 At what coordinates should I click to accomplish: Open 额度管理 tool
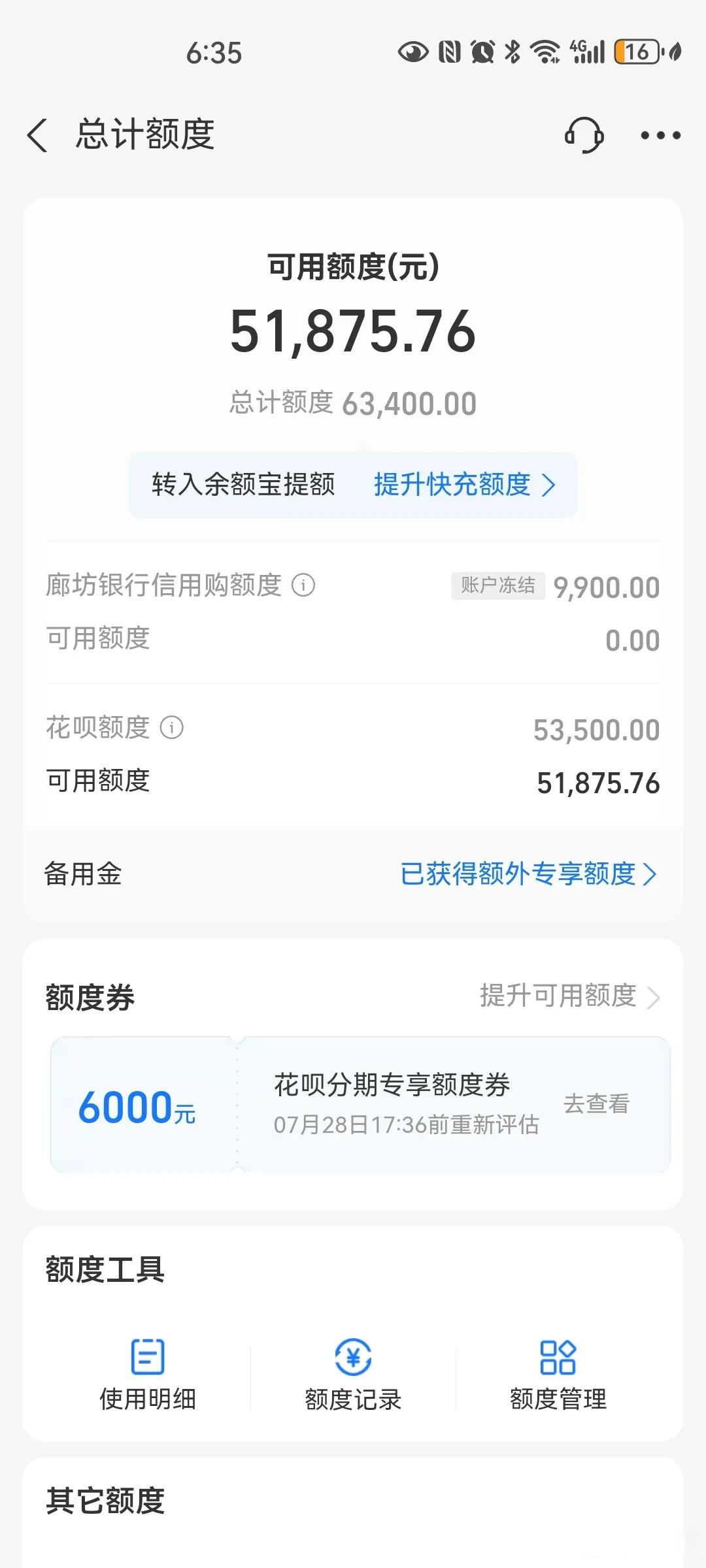tap(558, 1372)
